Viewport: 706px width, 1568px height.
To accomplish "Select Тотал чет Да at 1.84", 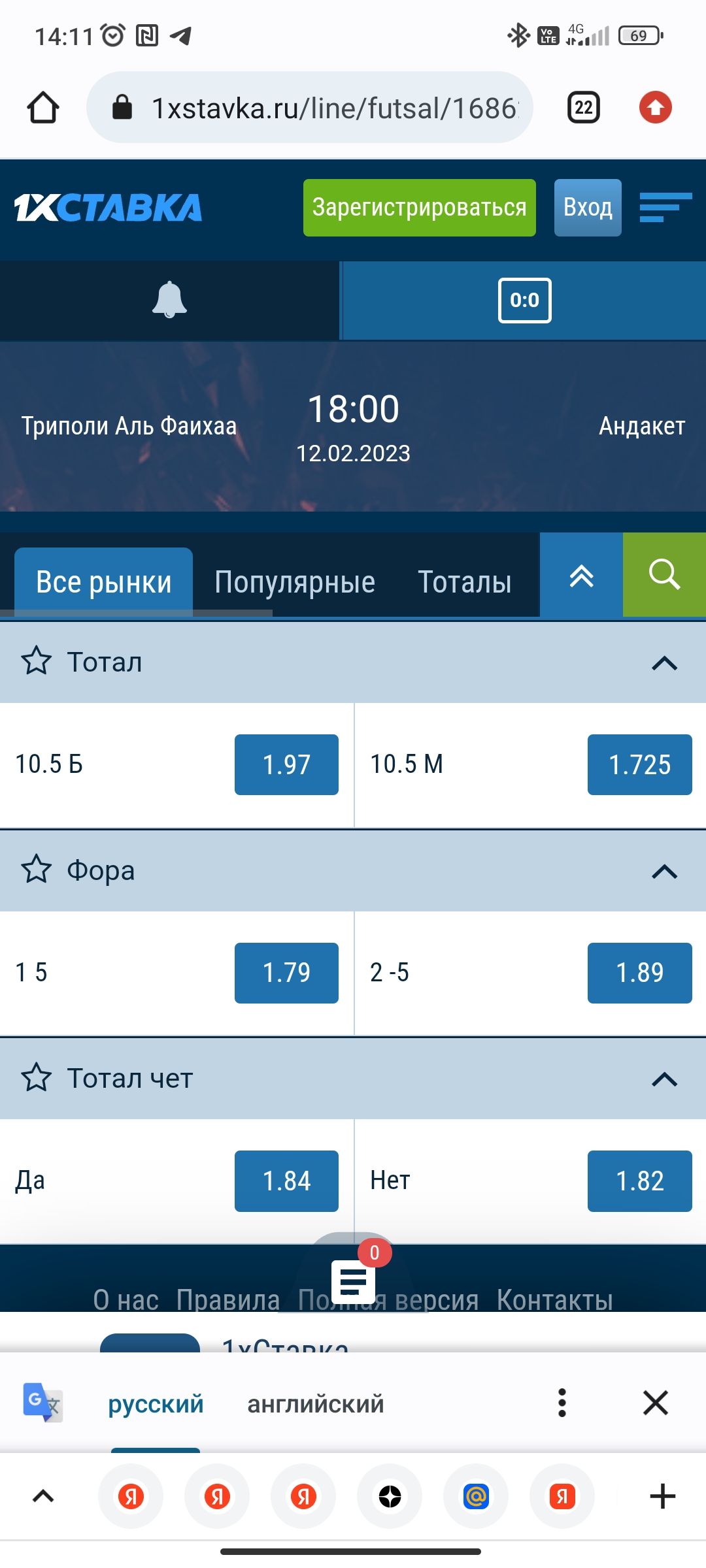I will (x=286, y=1181).
